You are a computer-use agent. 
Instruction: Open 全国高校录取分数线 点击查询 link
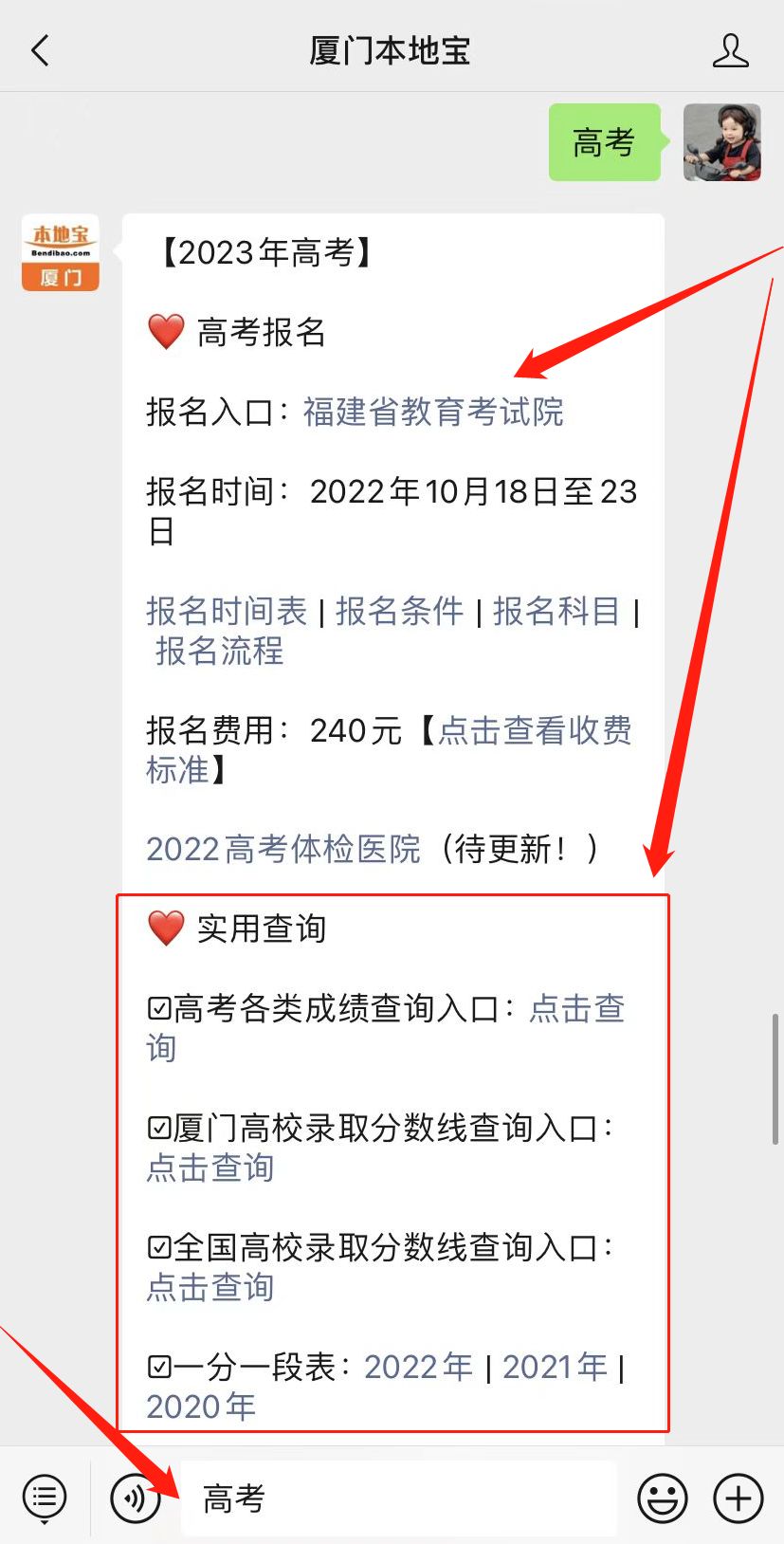[x=210, y=1287]
